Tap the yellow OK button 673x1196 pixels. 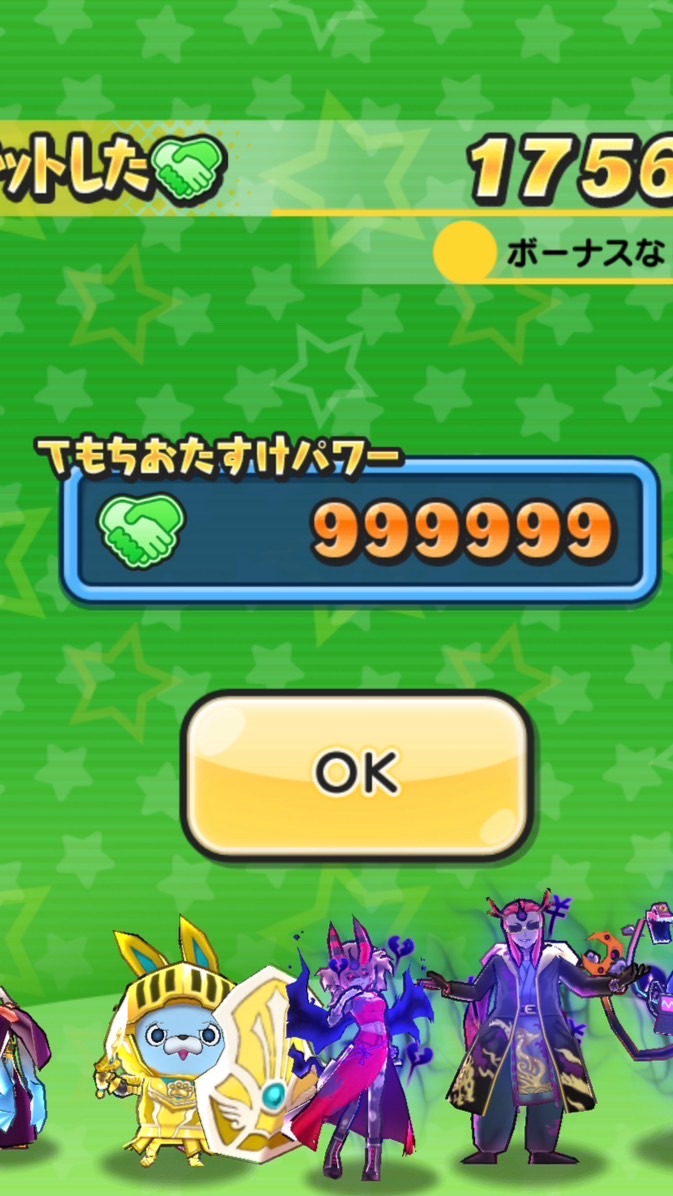(x=356, y=774)
